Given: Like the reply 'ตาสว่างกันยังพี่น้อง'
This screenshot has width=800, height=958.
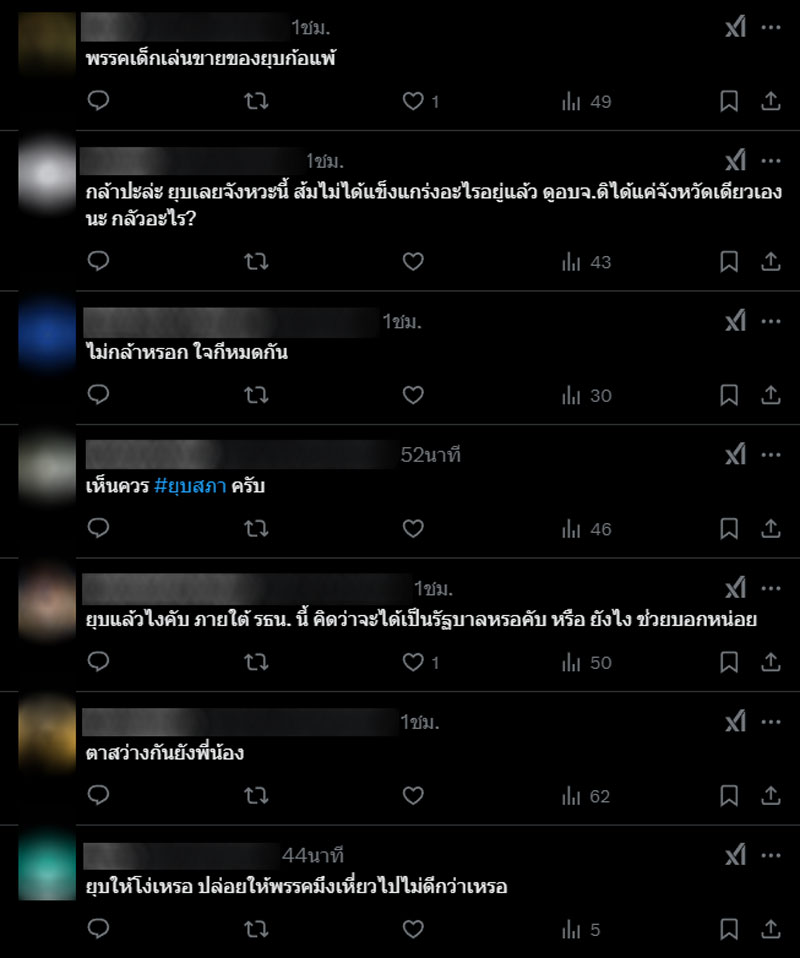Looking at the screenshot, I should (413, 796).
